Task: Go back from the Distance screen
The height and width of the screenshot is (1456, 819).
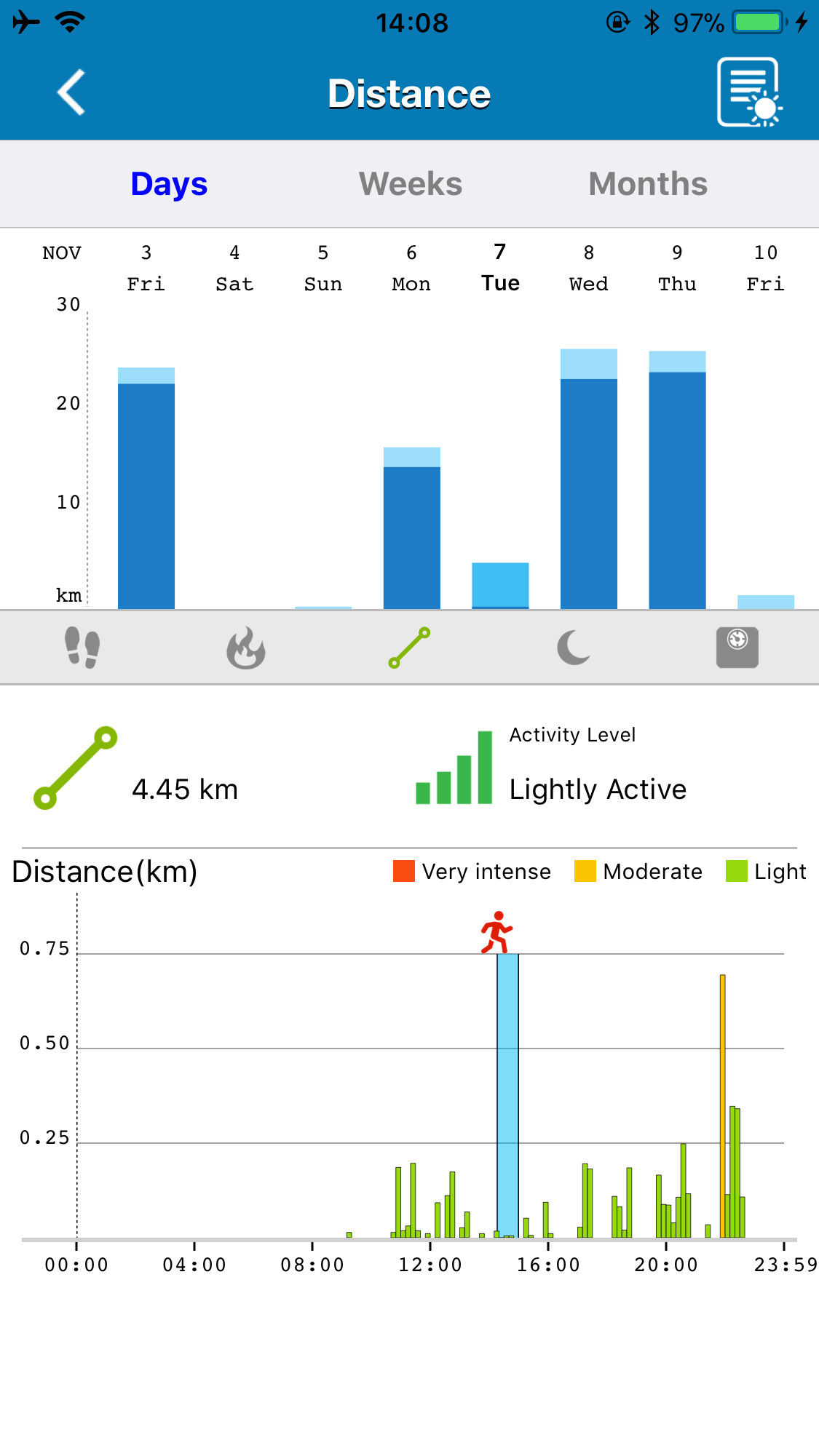Action: click(71, 92)
